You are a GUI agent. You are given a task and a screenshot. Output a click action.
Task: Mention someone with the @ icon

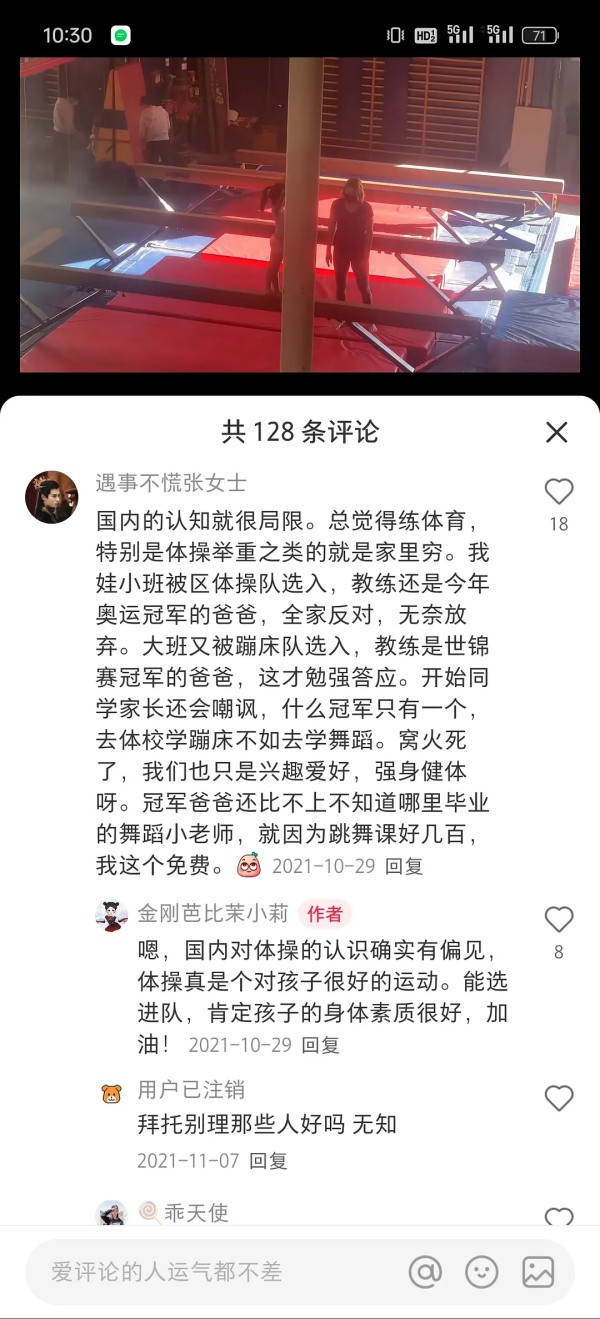pyautogui.click(x=425, y=1272)
